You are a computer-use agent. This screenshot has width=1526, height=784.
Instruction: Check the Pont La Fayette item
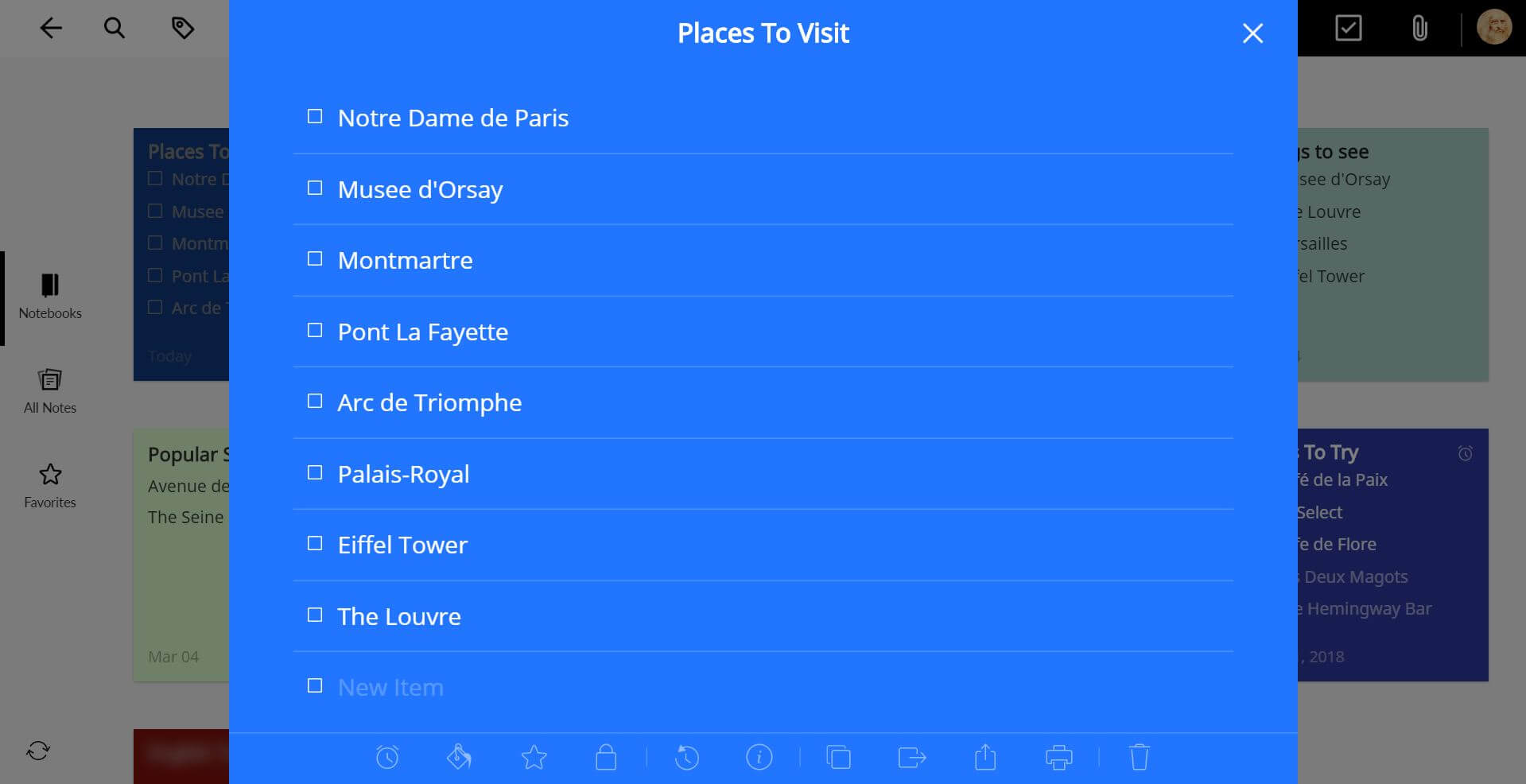pyautogui.click(x=315, y=331)
